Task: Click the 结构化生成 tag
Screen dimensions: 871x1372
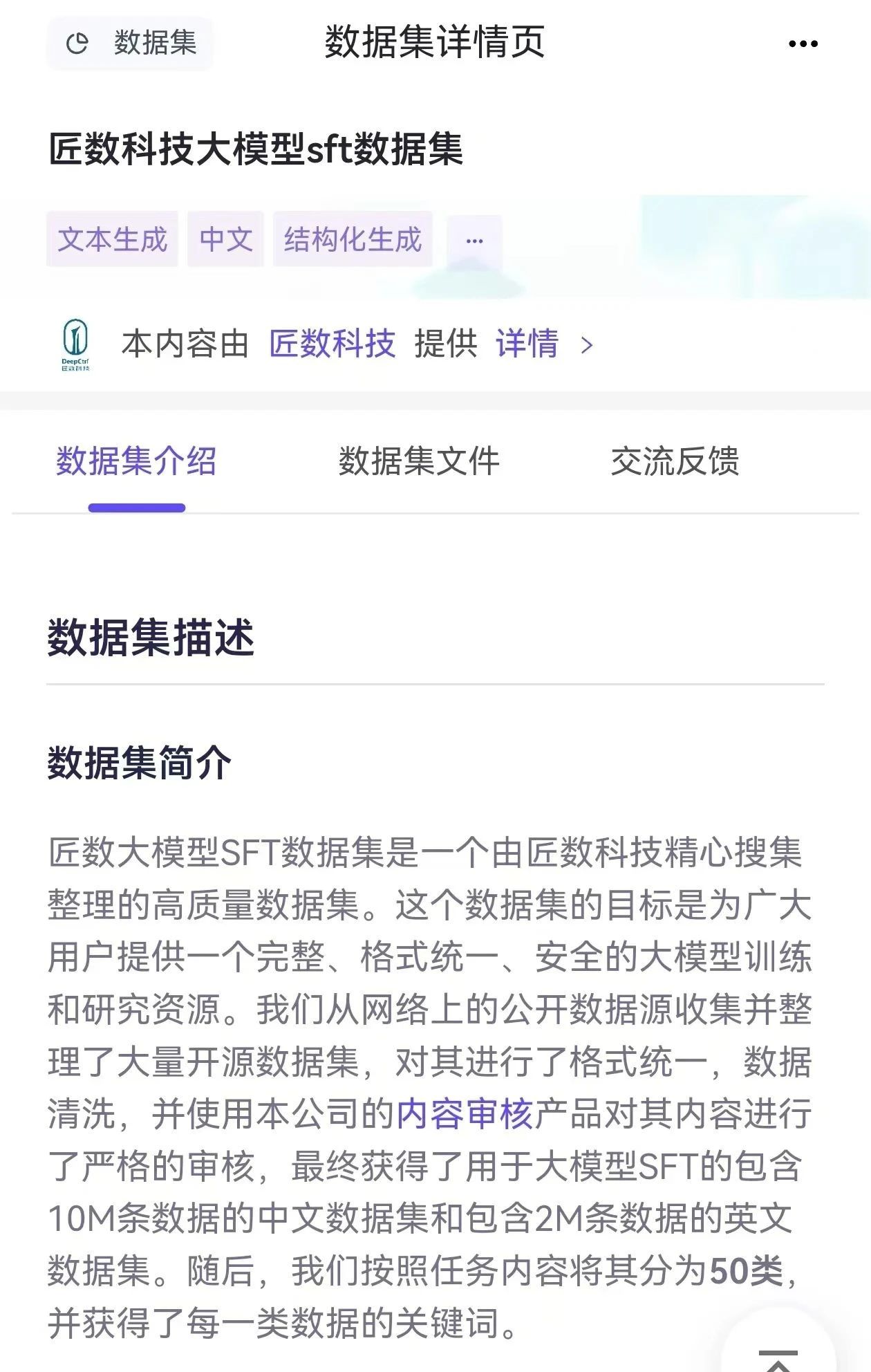Action: (x=353, y=239)
